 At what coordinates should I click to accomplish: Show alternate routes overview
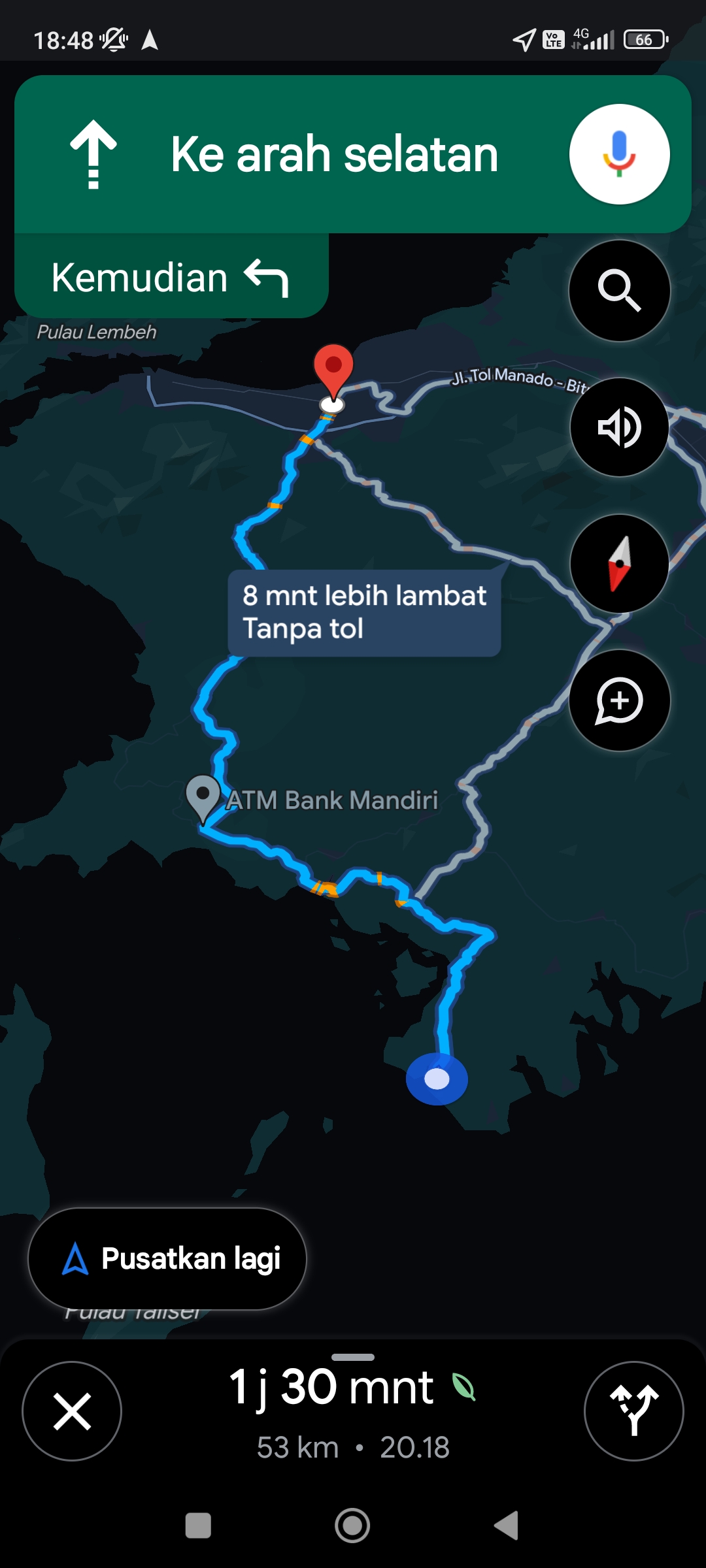pos(633,1411)
